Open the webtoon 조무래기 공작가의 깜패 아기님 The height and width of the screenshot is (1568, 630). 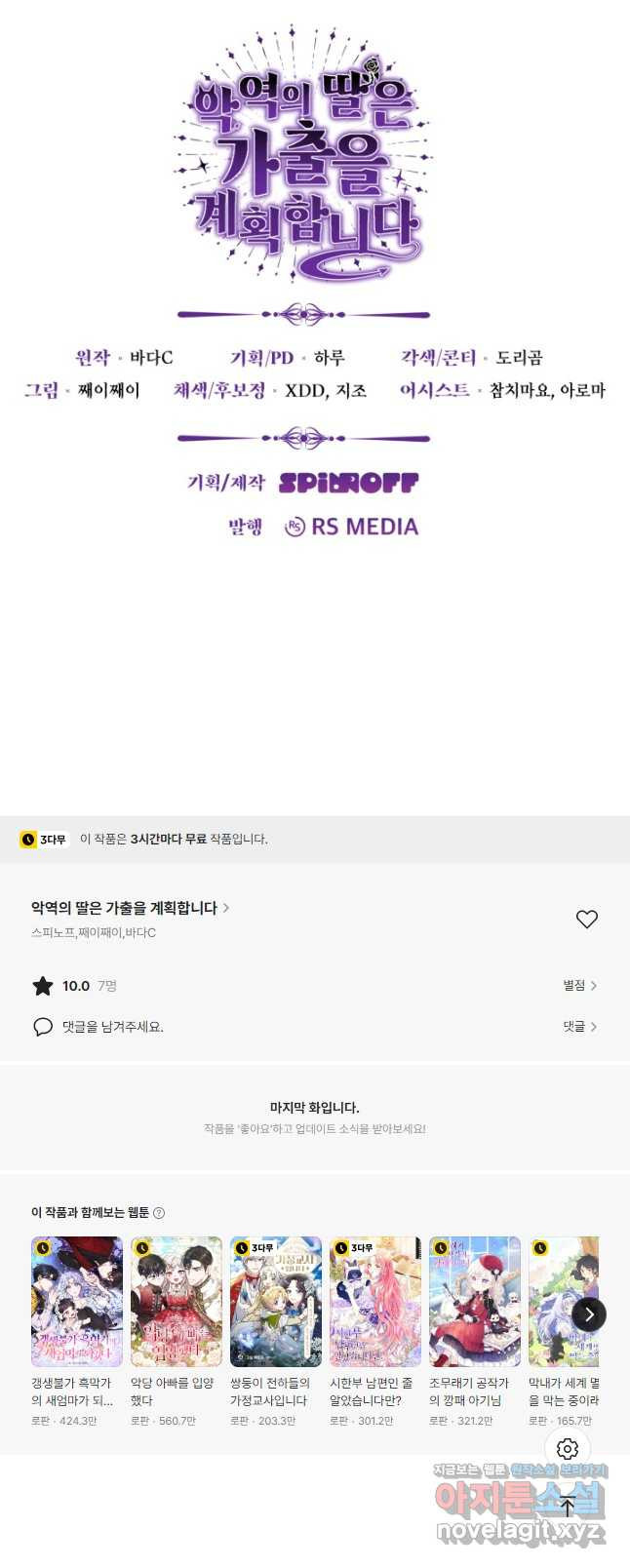[x=475, y=1302]
